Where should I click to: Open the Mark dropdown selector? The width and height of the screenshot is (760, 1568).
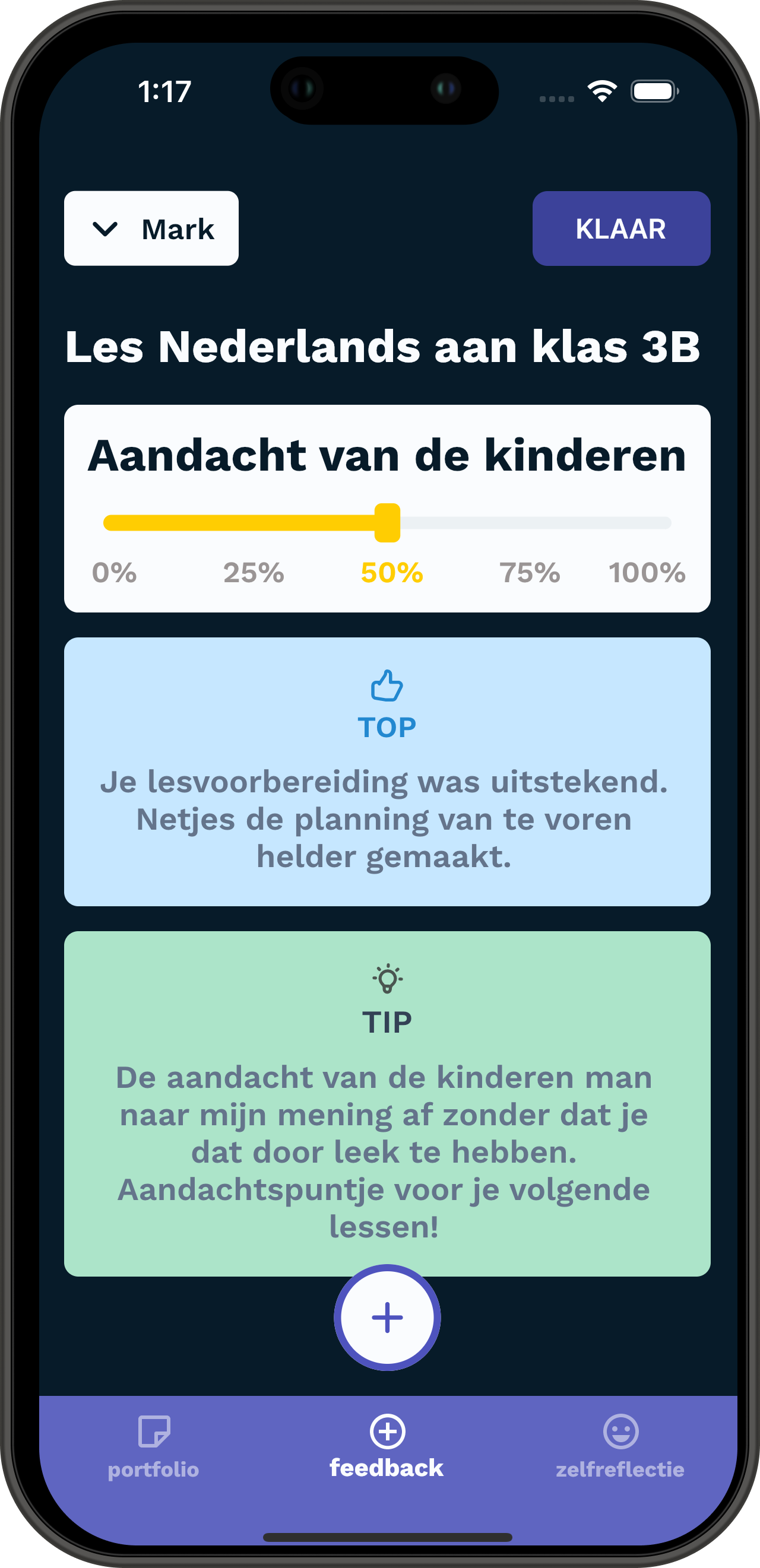tap(151, 228)
